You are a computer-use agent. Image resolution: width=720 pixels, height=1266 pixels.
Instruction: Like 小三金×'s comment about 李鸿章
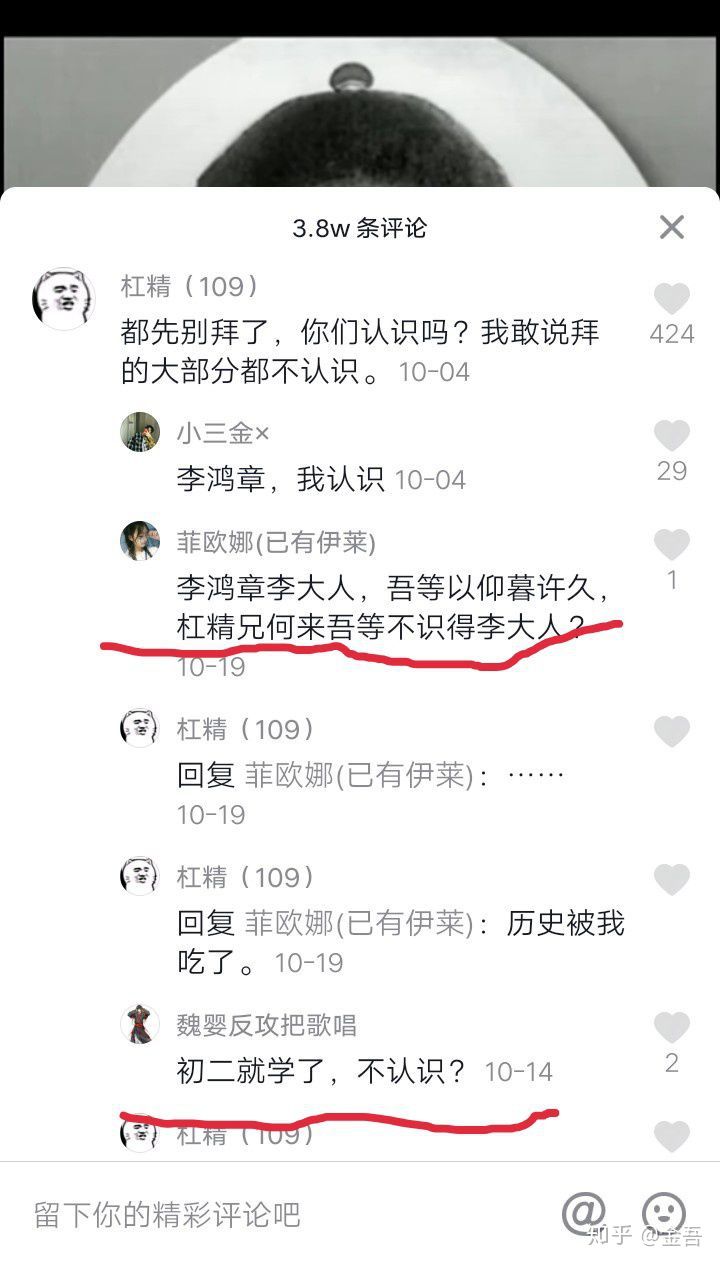click(x=671, y=435)
